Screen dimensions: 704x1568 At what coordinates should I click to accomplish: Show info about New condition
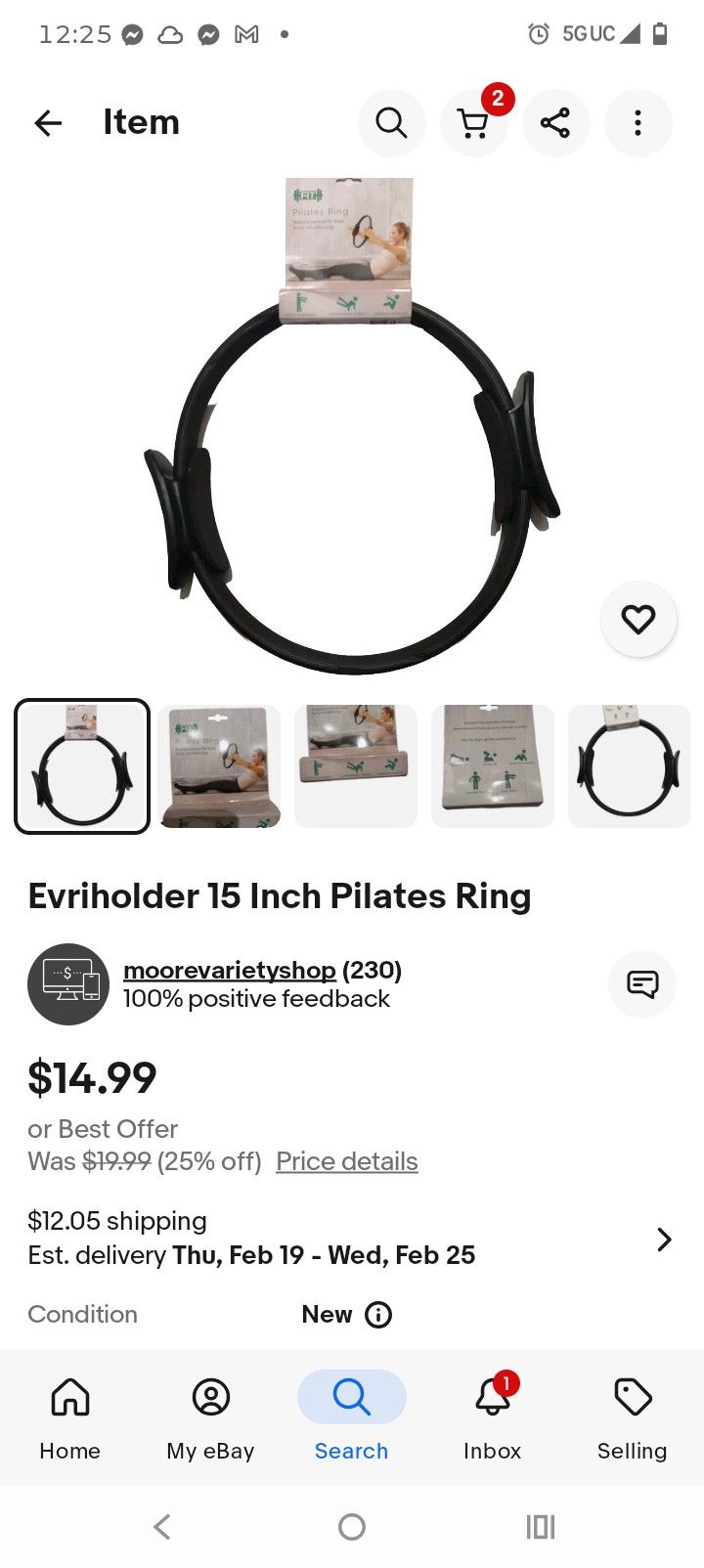(x=378, y=1315)
